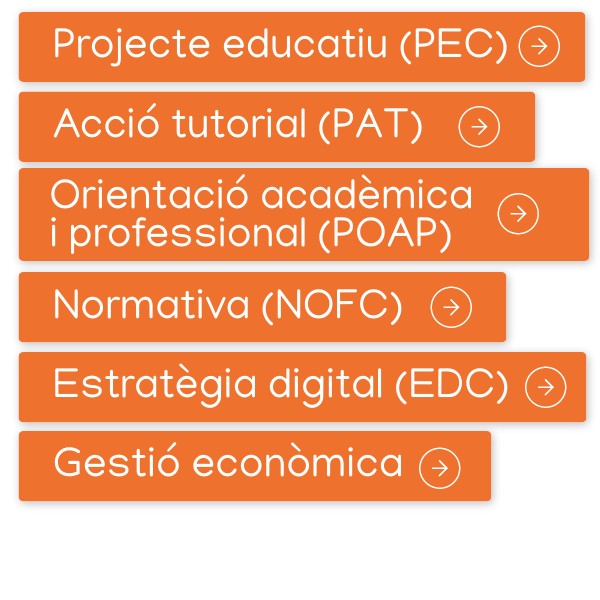
Task: Open Projecte educatiu (PEC)
Action: point(301,46)
